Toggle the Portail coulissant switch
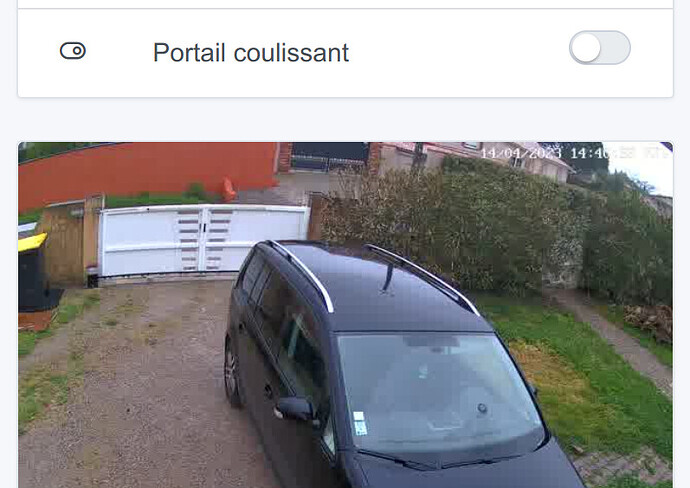 click(x=599, y=48)
